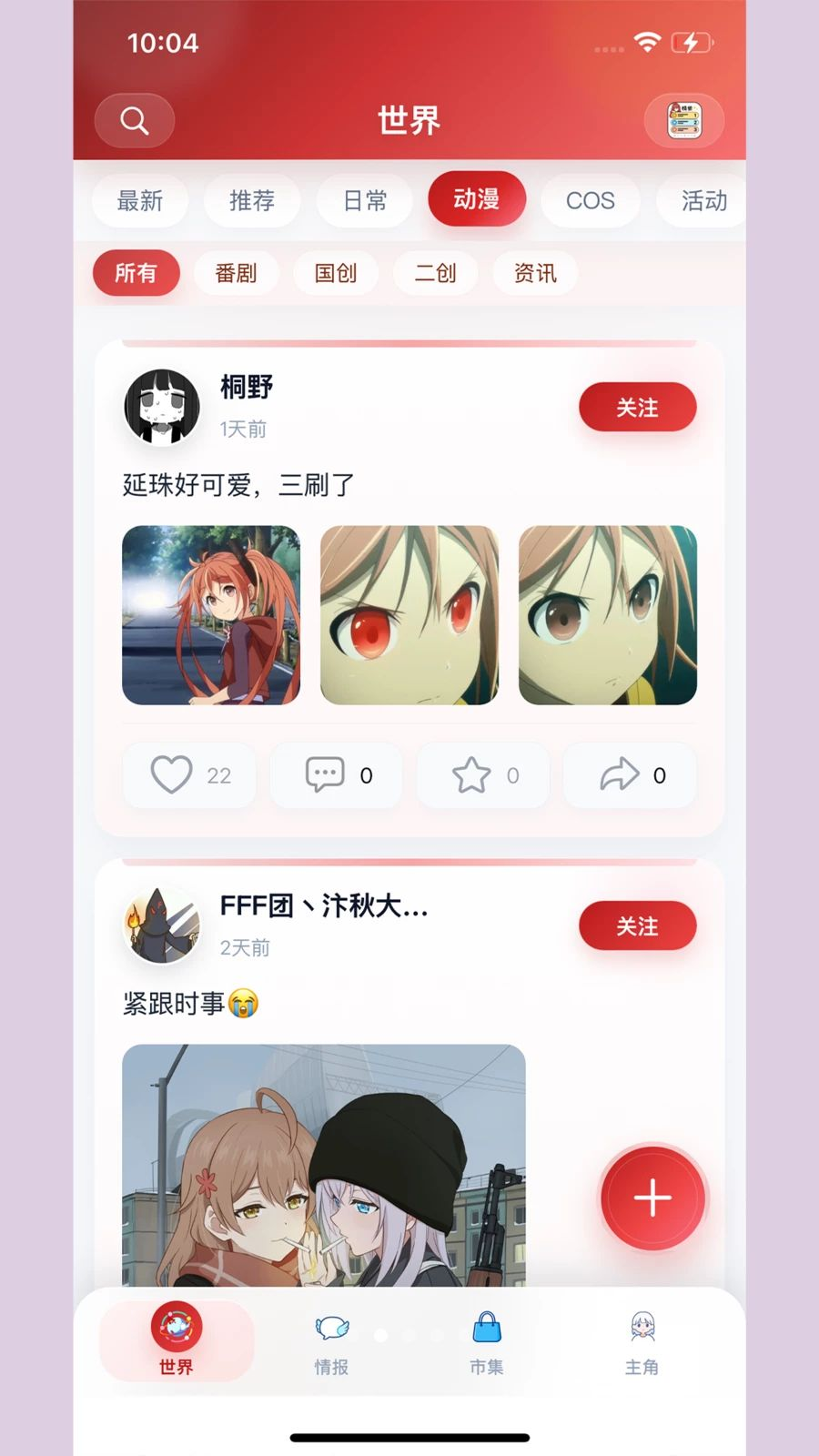
Task: Select the 资讯 filter
Action: tap(535, 273)
